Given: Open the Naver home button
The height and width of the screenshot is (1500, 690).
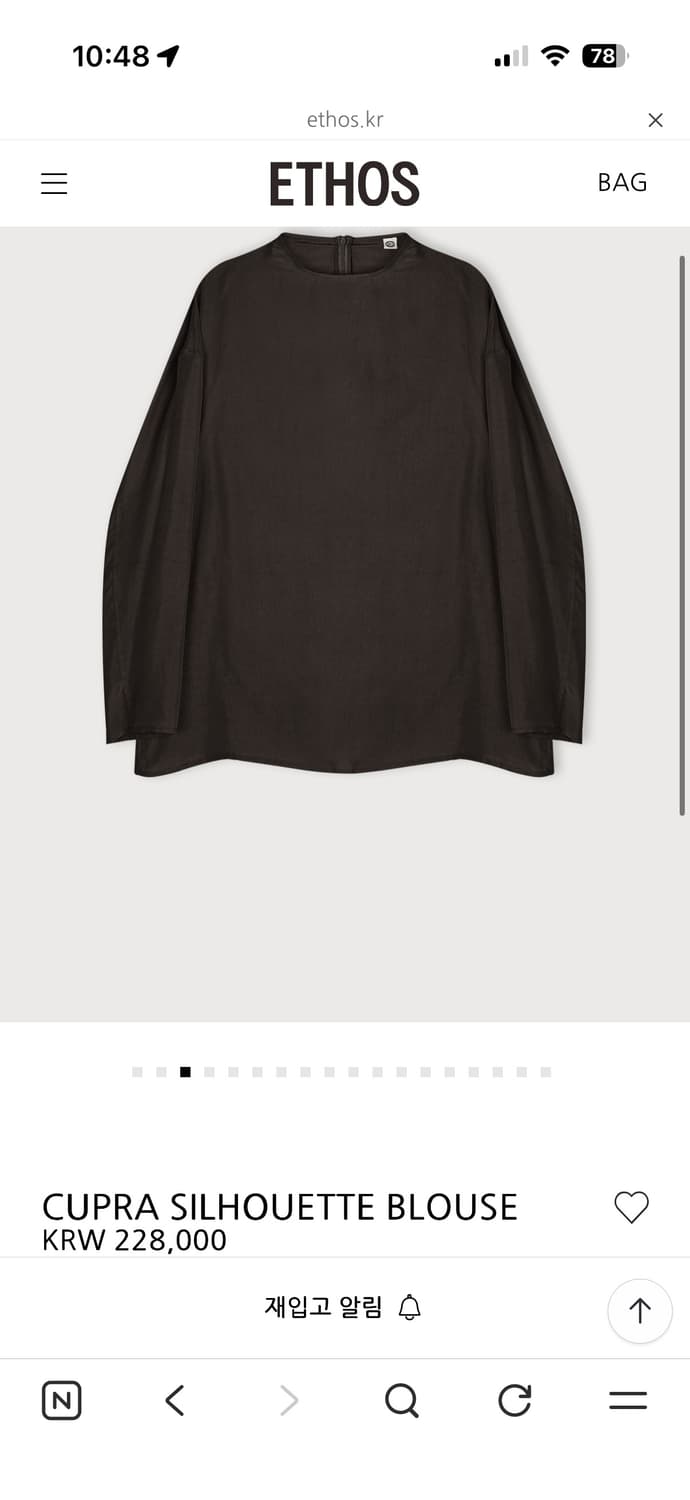Looking at the screenshot, I should pos(62,1400).
